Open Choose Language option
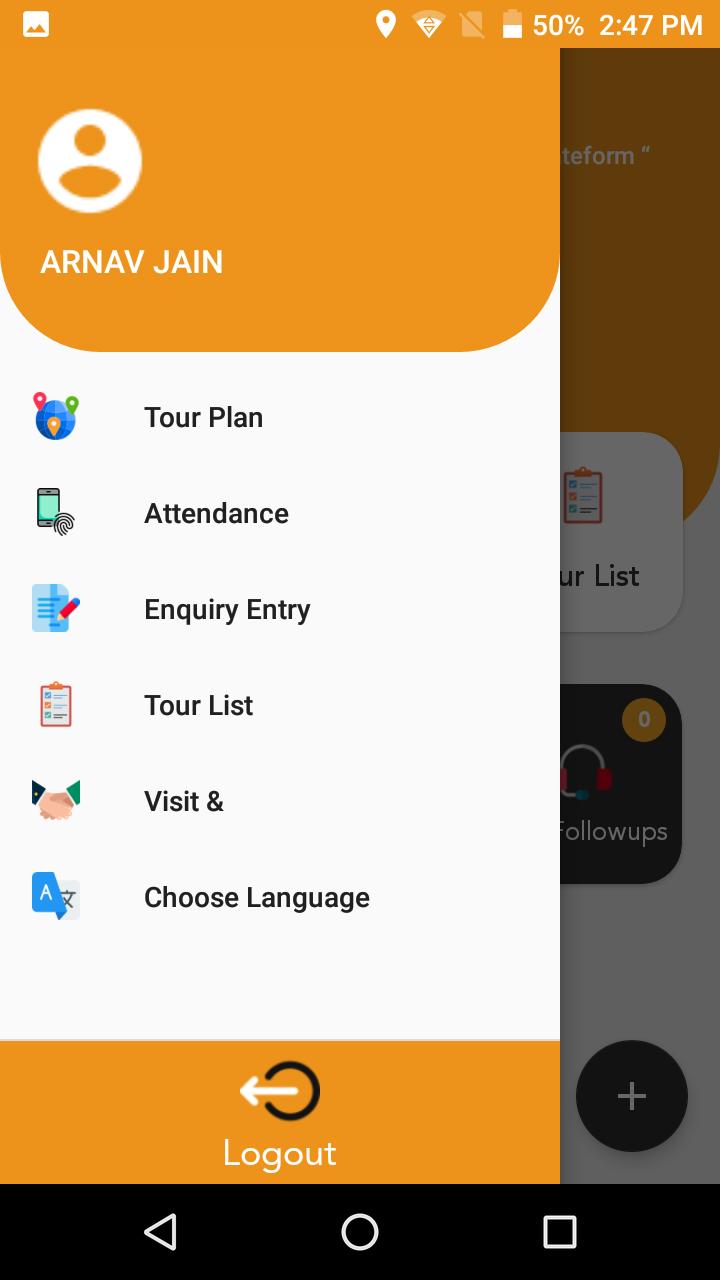 pos(256,897)
